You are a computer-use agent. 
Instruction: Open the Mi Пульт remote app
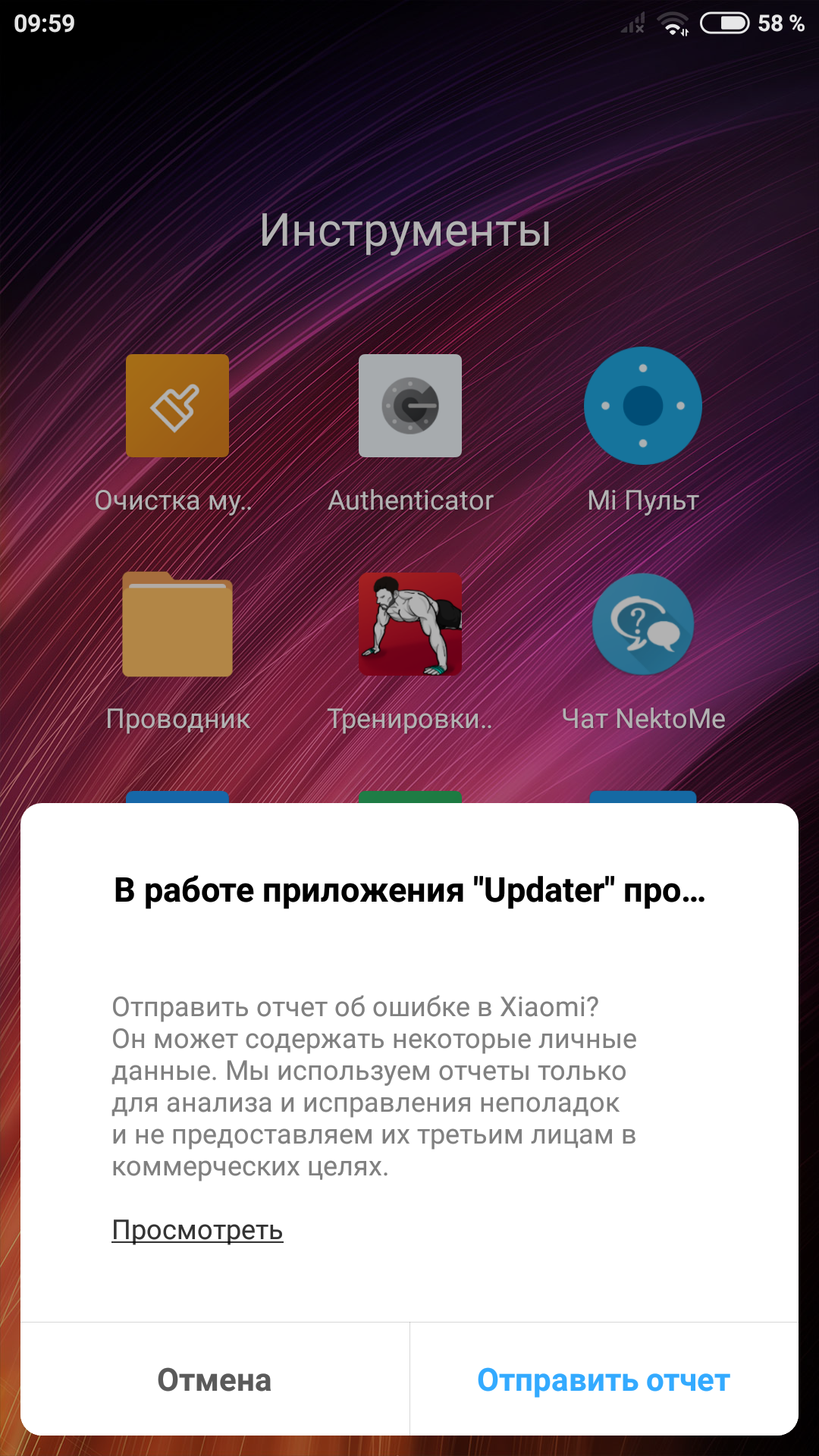click(x=643, y=406)
